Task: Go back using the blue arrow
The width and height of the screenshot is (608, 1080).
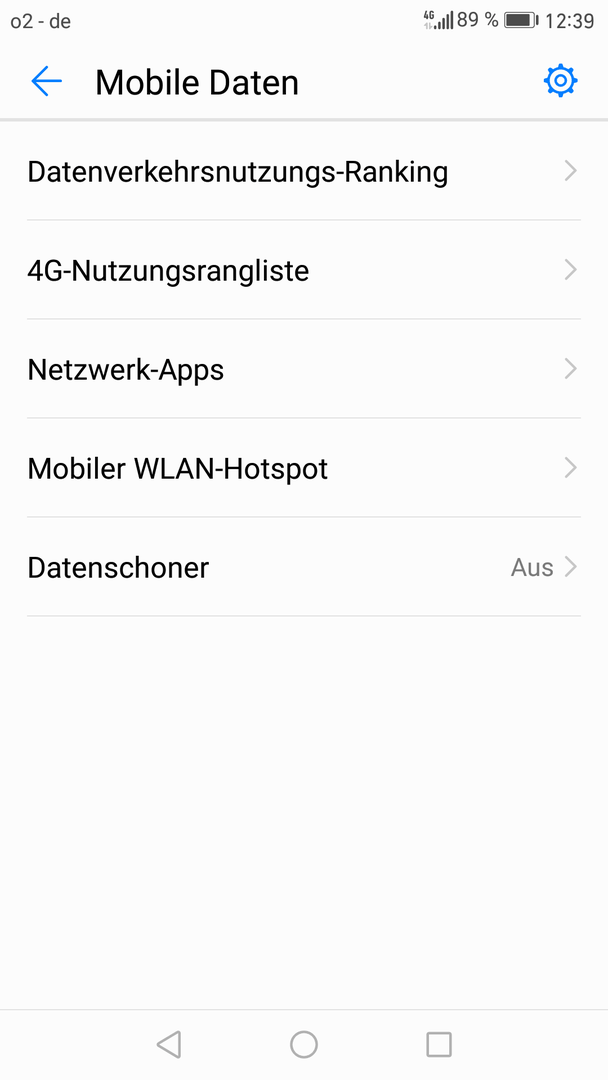Action: click(46, 81)
